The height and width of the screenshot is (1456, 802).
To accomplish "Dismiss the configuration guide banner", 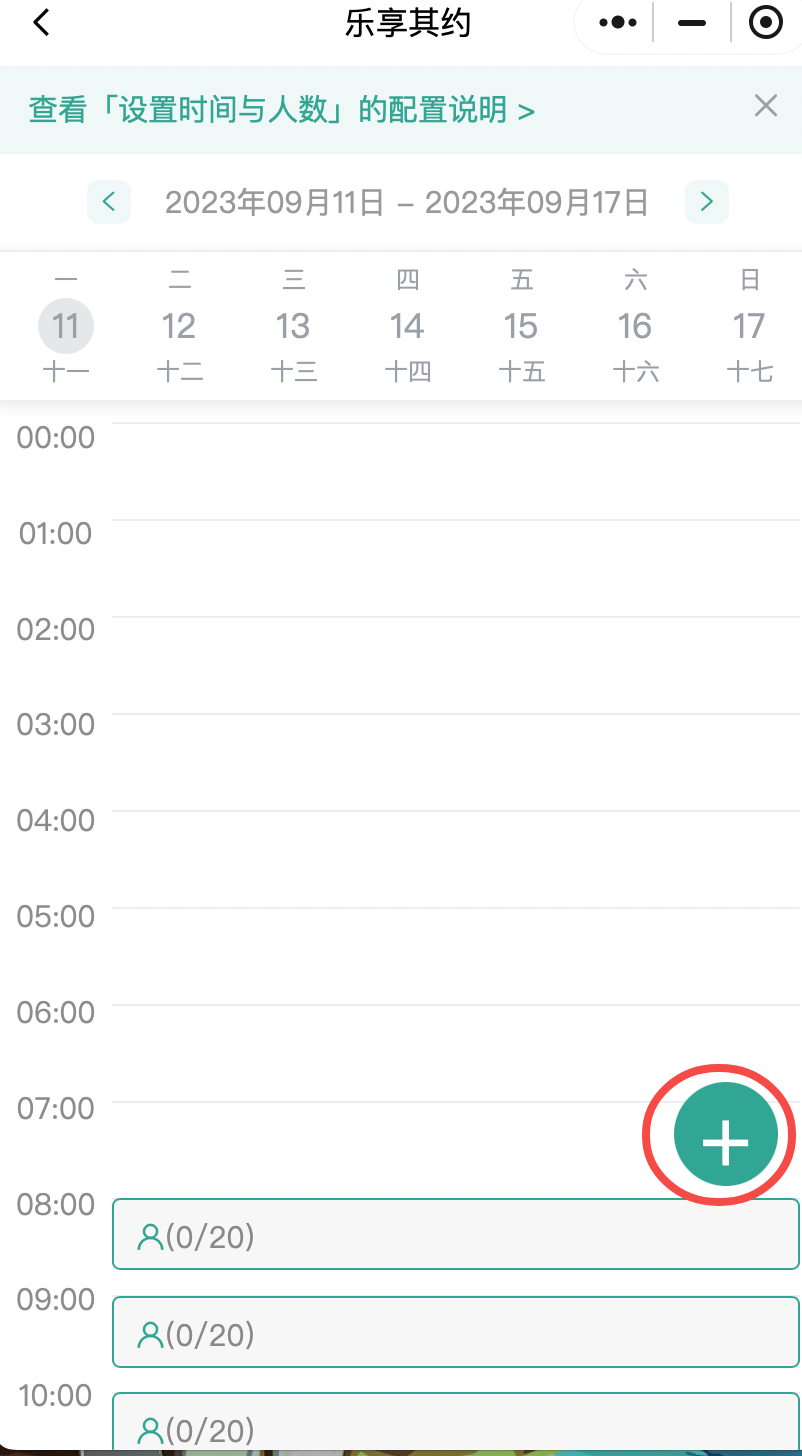I will click(x=766, y=106).
